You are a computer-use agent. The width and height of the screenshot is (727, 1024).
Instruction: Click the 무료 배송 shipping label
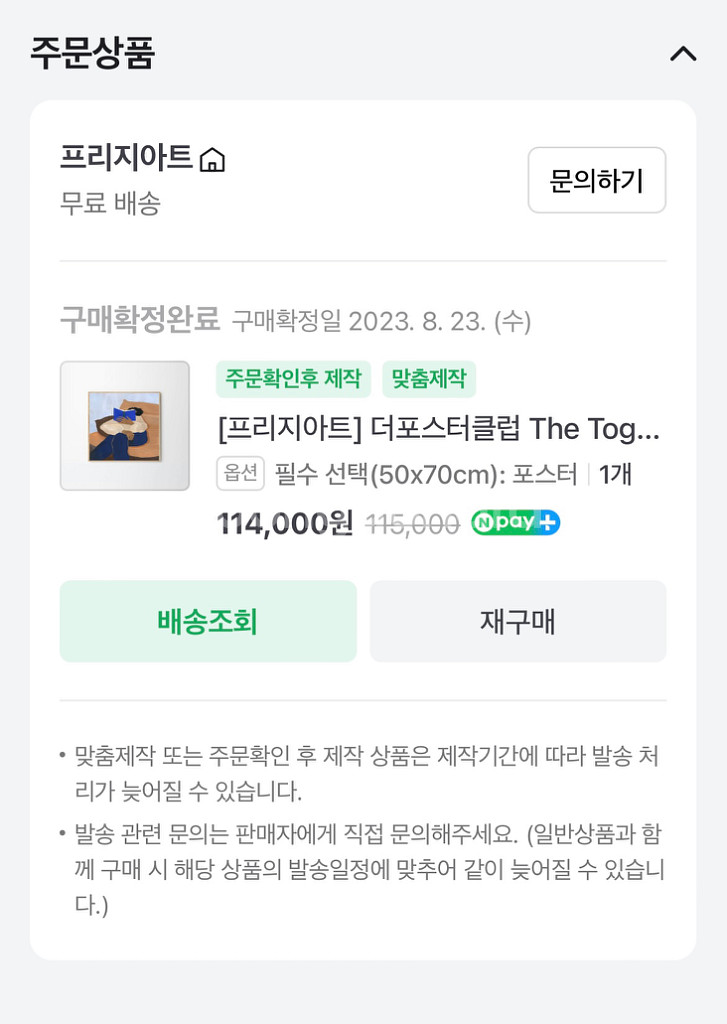(101, 203)
